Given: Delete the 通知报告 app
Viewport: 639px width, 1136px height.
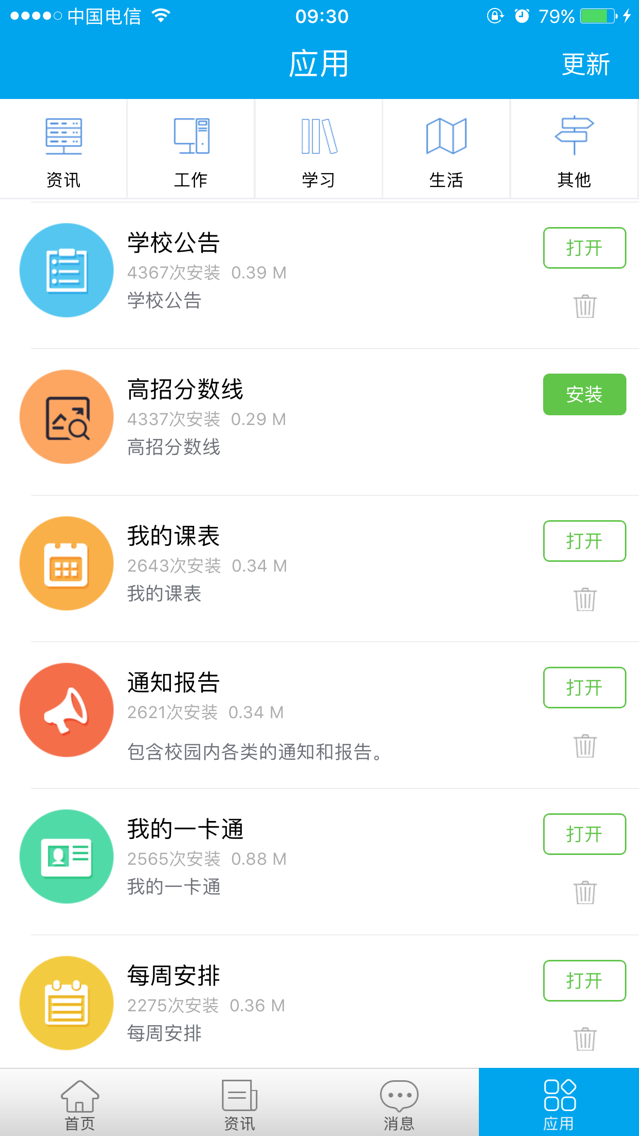Looking at the screenshot, I should (x=585, y=746).
